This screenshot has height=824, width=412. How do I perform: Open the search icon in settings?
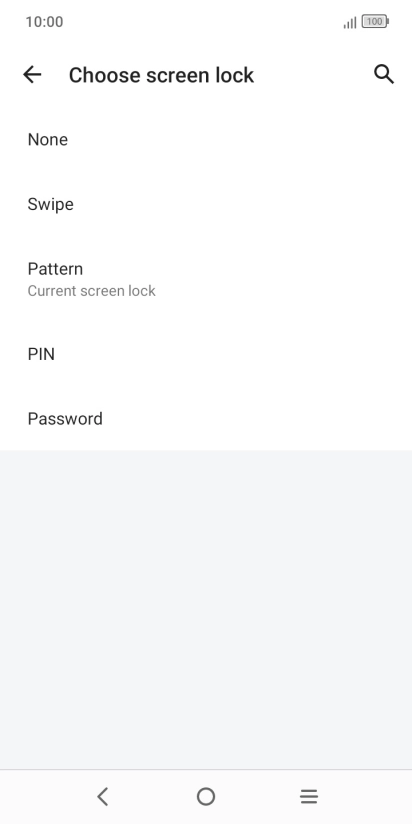pyautogui.click(x=384, y=75)
